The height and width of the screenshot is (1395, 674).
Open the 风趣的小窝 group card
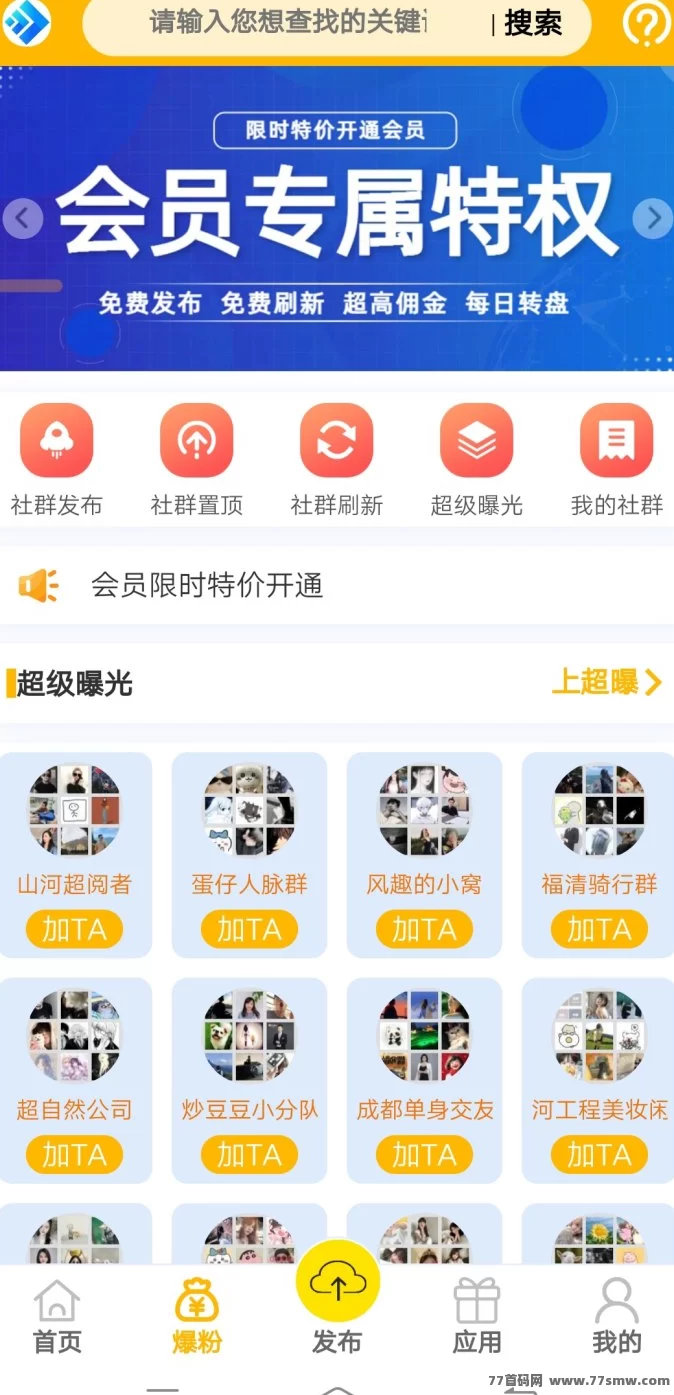(424, 855)
